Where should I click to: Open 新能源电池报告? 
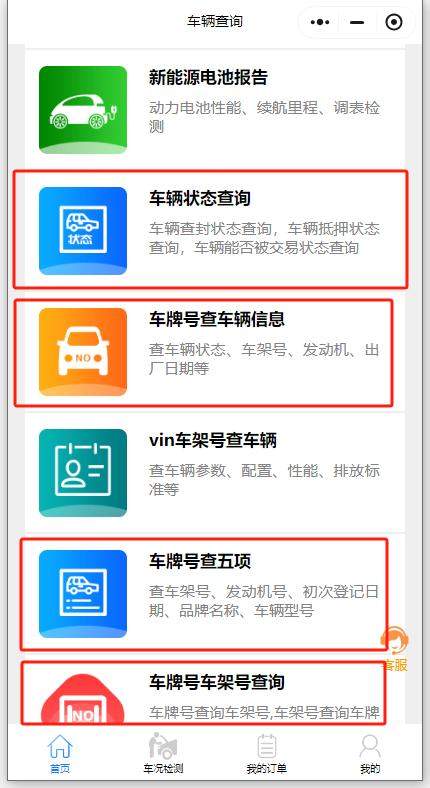215,110
